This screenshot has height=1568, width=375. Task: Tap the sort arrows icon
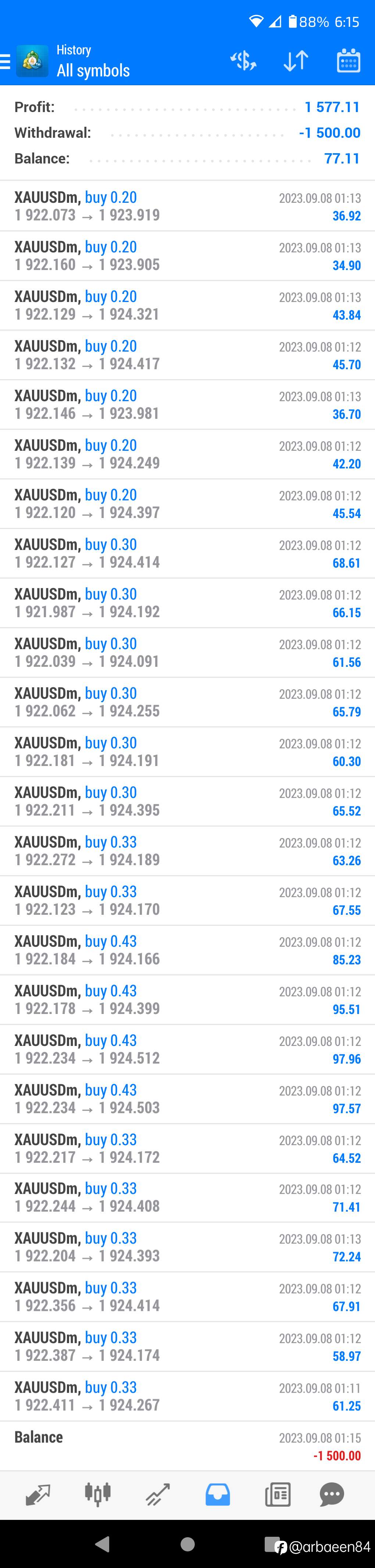point(296,61)
